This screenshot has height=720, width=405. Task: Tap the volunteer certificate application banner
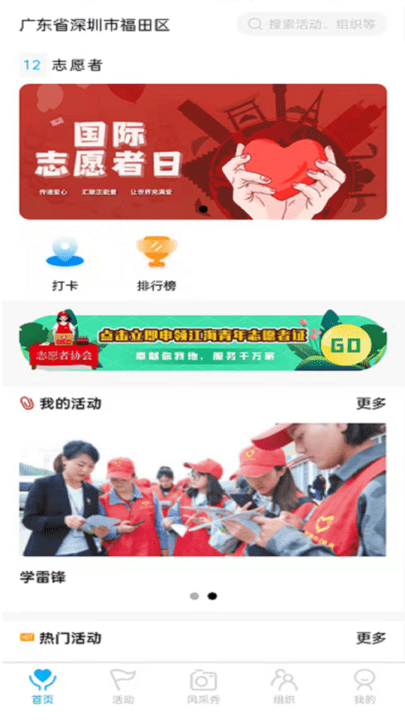(203, 340)
